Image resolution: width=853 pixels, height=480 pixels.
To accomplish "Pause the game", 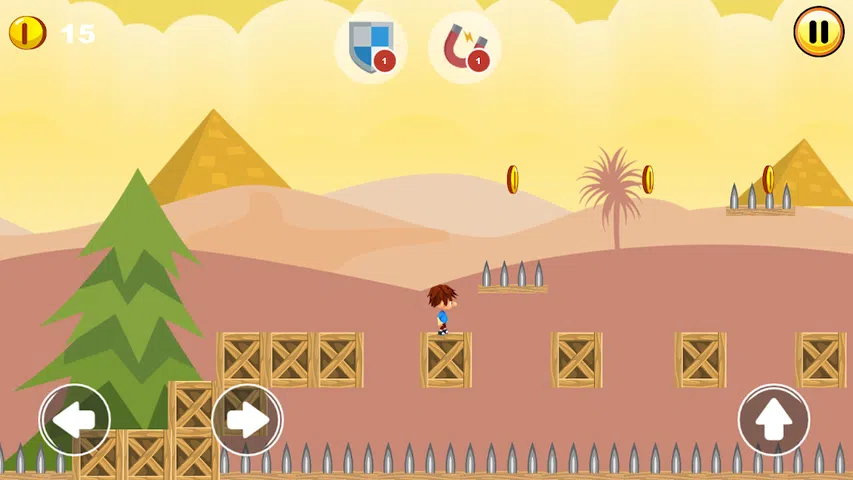I will tap(818, 32).
